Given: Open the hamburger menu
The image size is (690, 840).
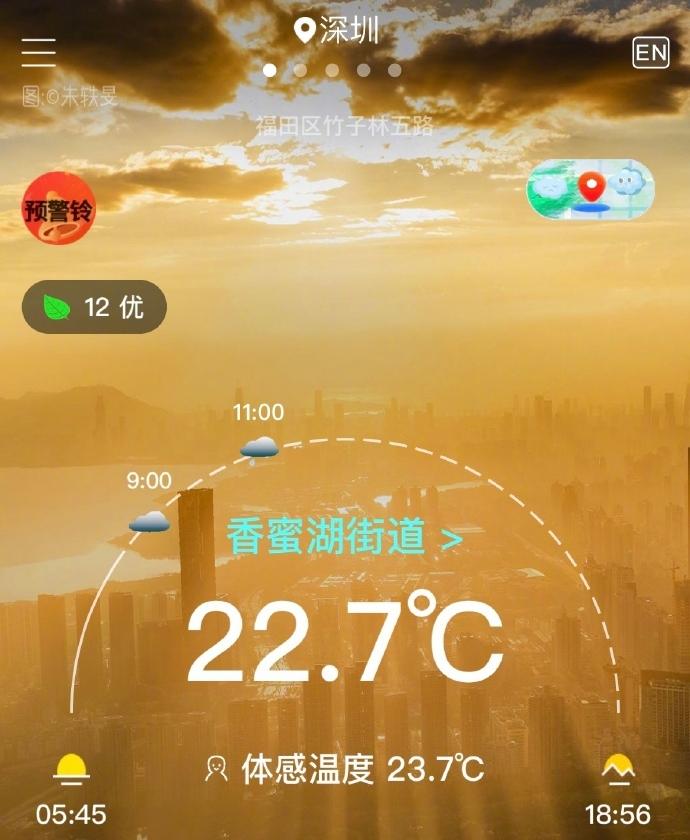Looking at the screenshot, I should [38, 52].
